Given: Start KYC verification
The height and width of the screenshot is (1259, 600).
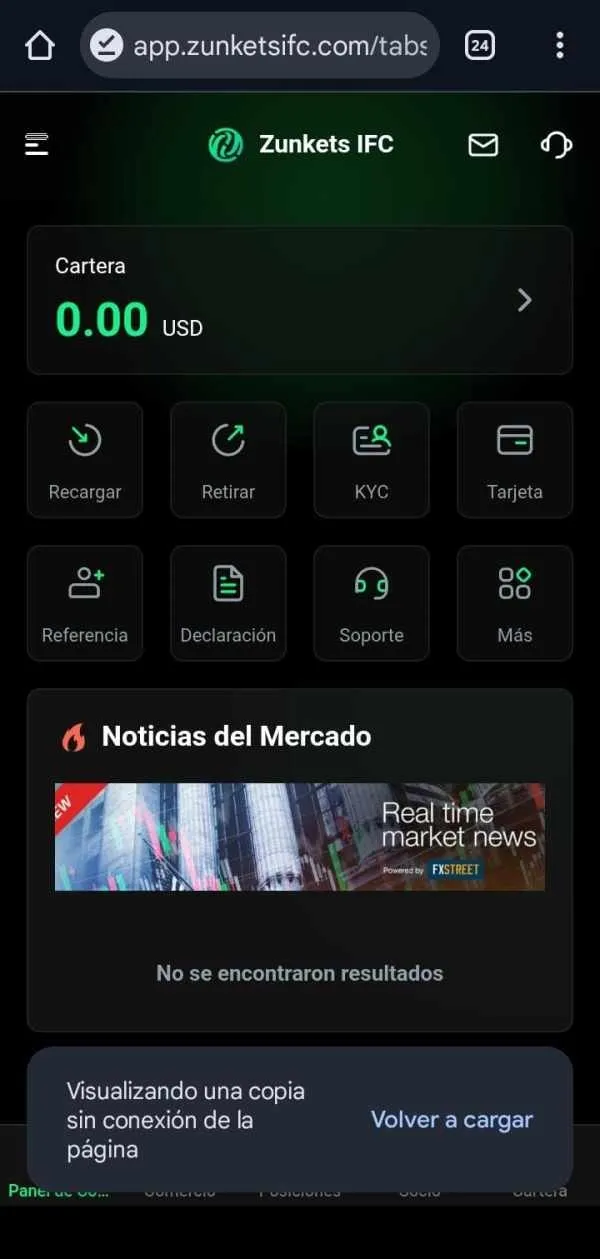Looking at the screenshot, I should pyautogui.click(x=372, y=460).
